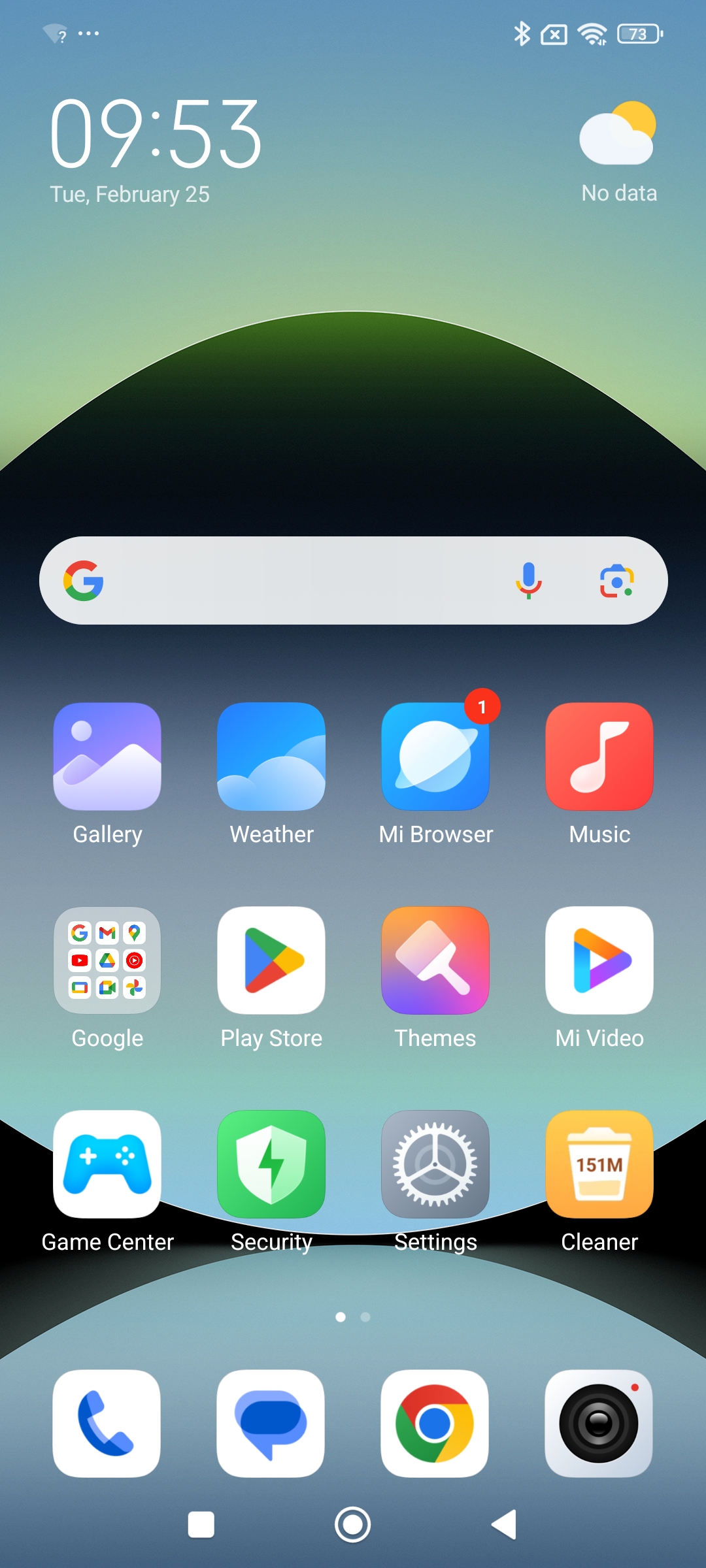
Task: Launch Chrome browser
Action: (x=435, y=1423)
